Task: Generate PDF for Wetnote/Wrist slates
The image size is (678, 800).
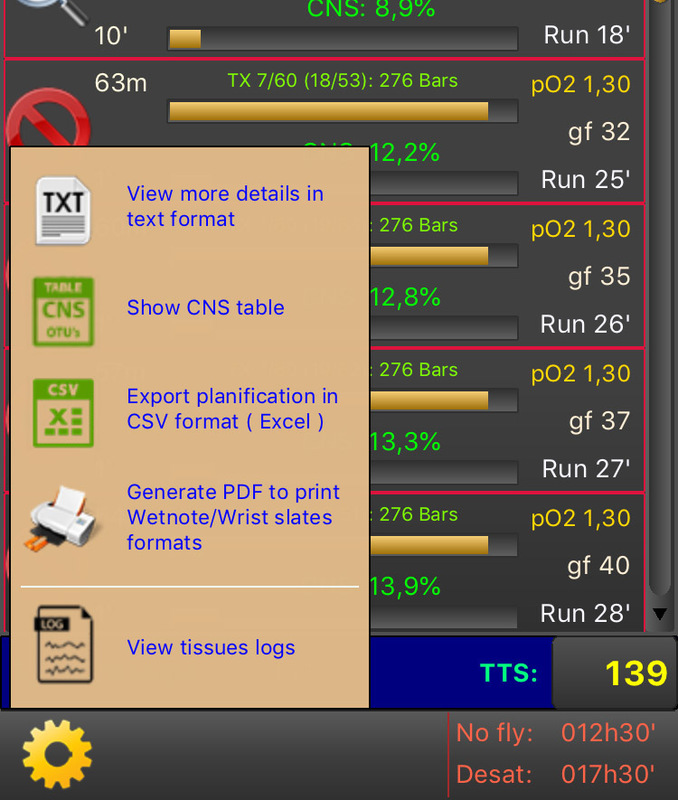Action: pyautogui.click(x=232, y=517)
